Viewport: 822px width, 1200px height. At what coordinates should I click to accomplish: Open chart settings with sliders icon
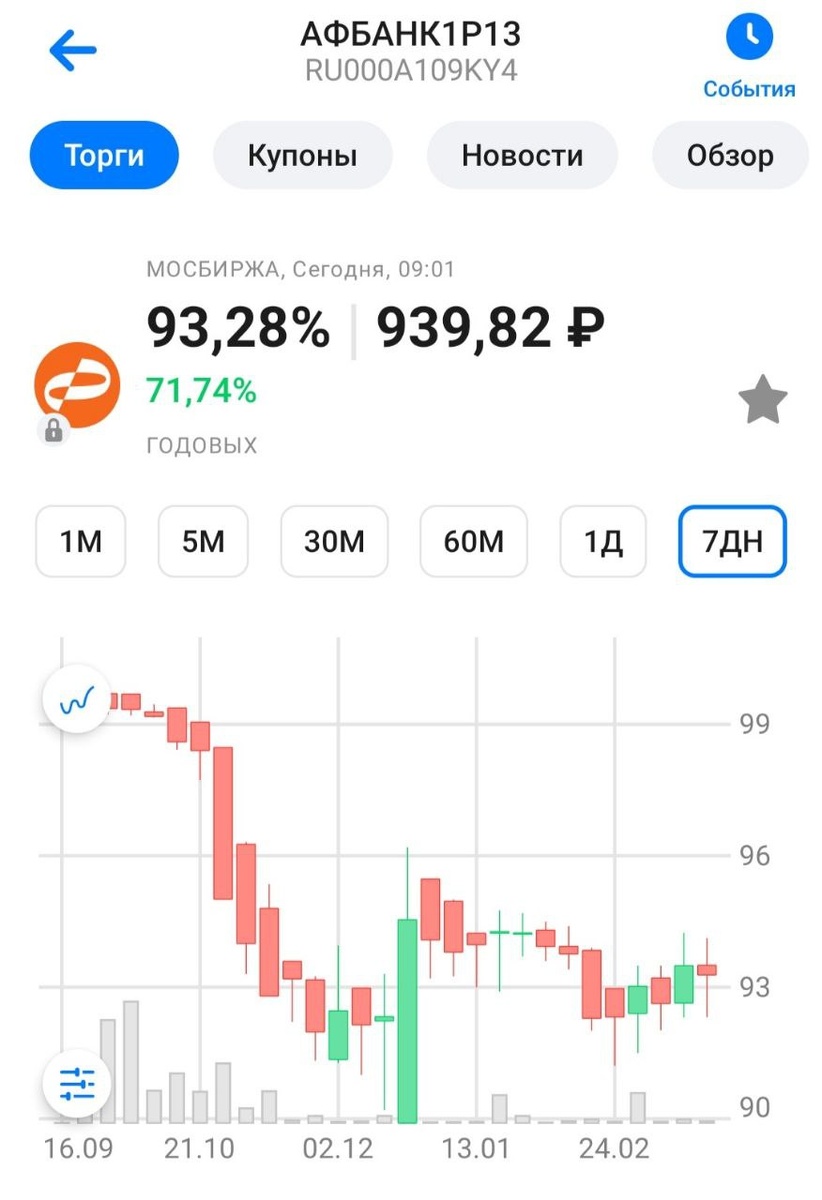(x=77, y=1082)
